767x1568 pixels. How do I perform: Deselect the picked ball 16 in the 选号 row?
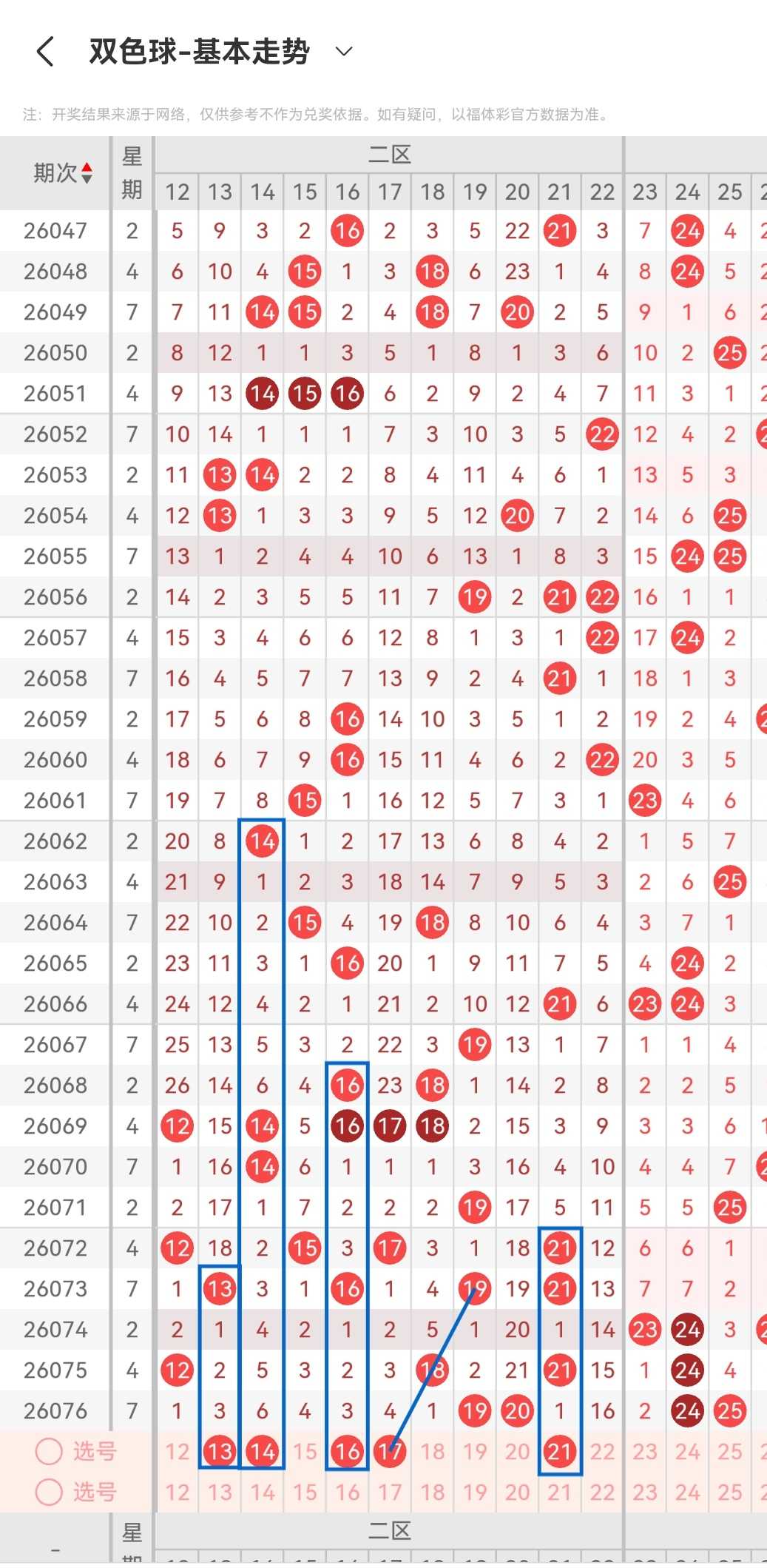347,1451
